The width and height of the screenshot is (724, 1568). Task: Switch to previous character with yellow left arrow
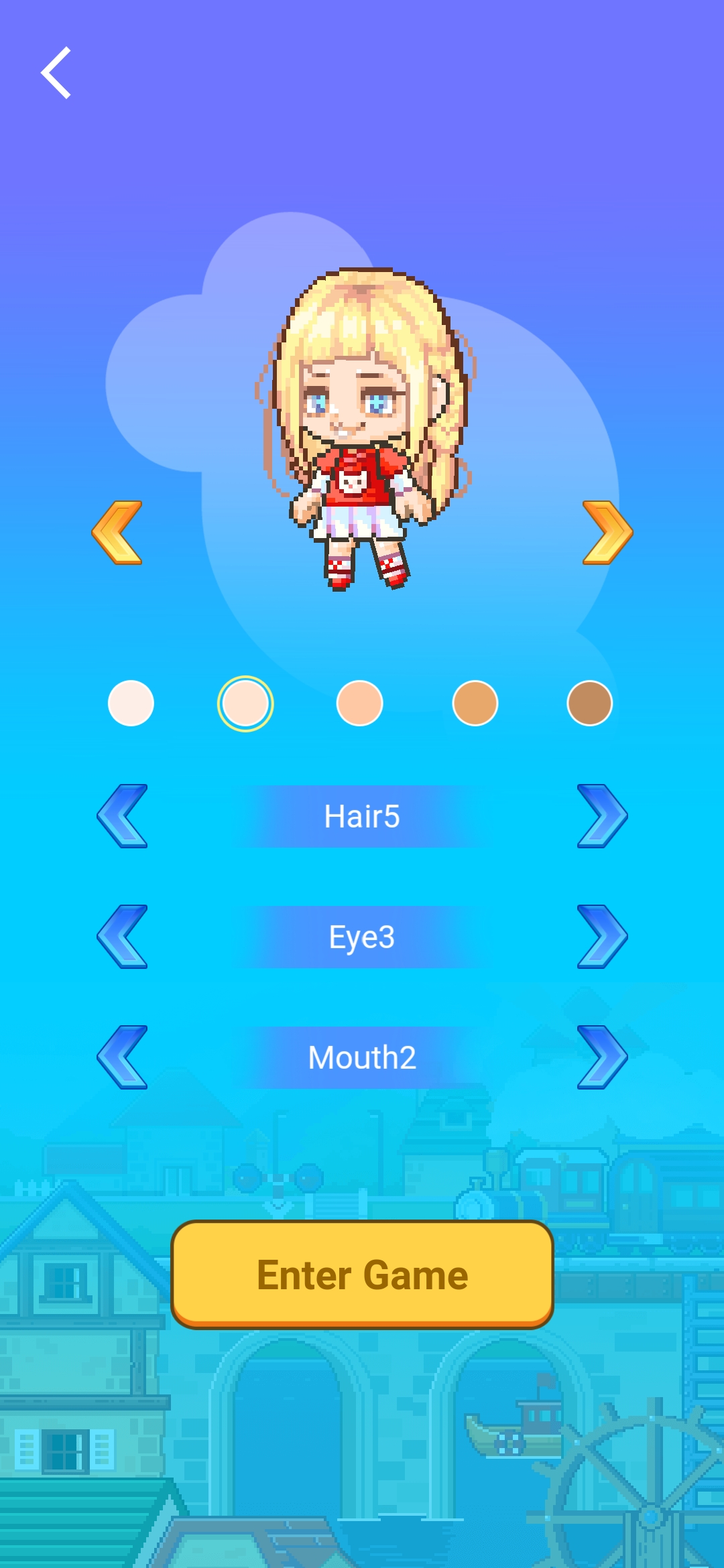[117, 533]
